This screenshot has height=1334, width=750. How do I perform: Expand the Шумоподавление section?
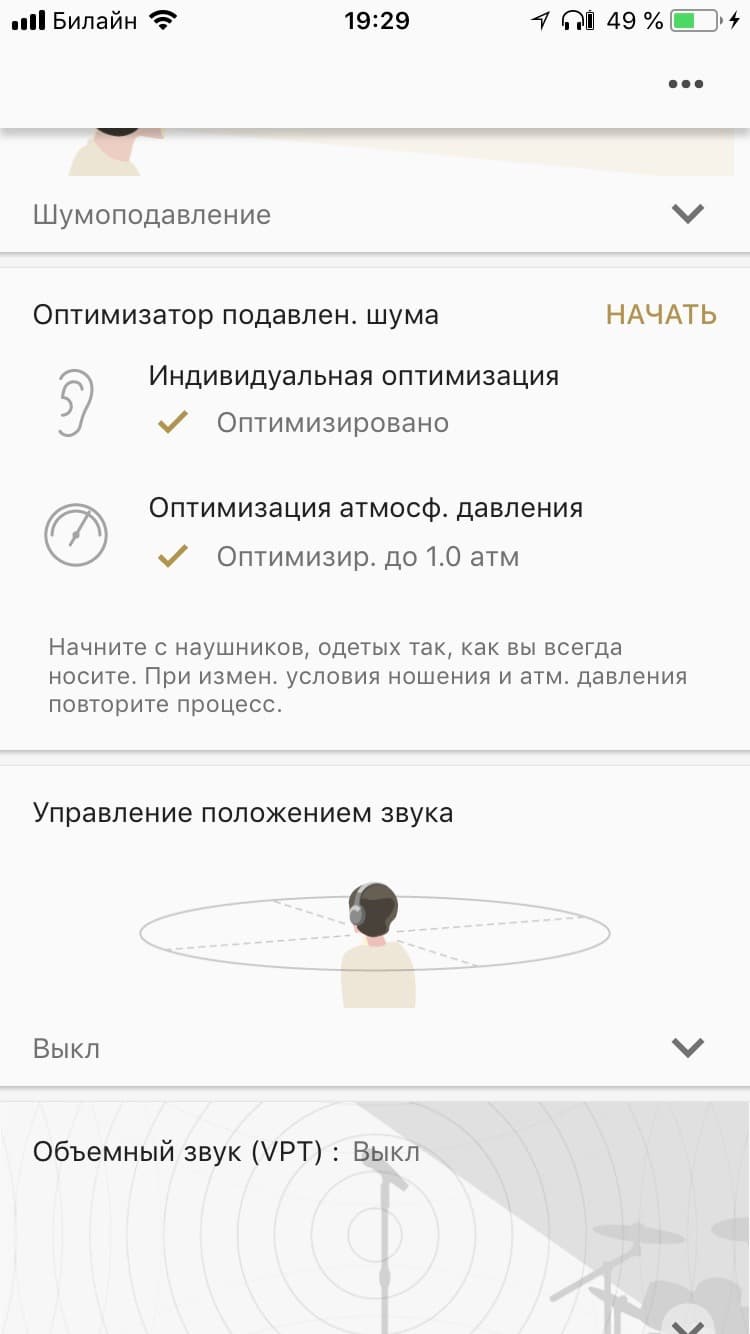pos(687,214)
